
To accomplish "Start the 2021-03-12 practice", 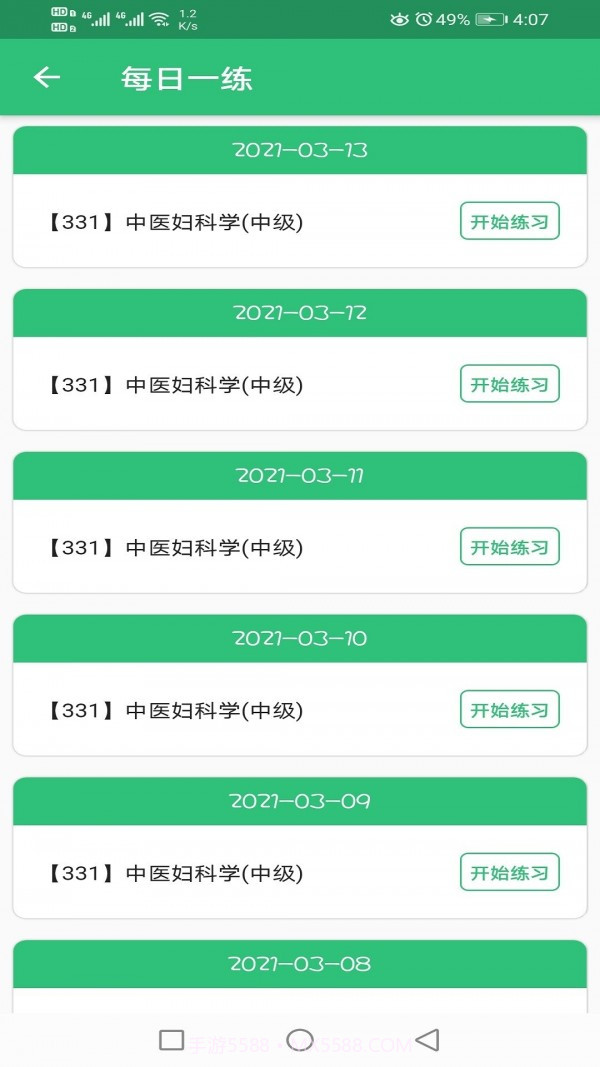I will (x=509, y=384).
